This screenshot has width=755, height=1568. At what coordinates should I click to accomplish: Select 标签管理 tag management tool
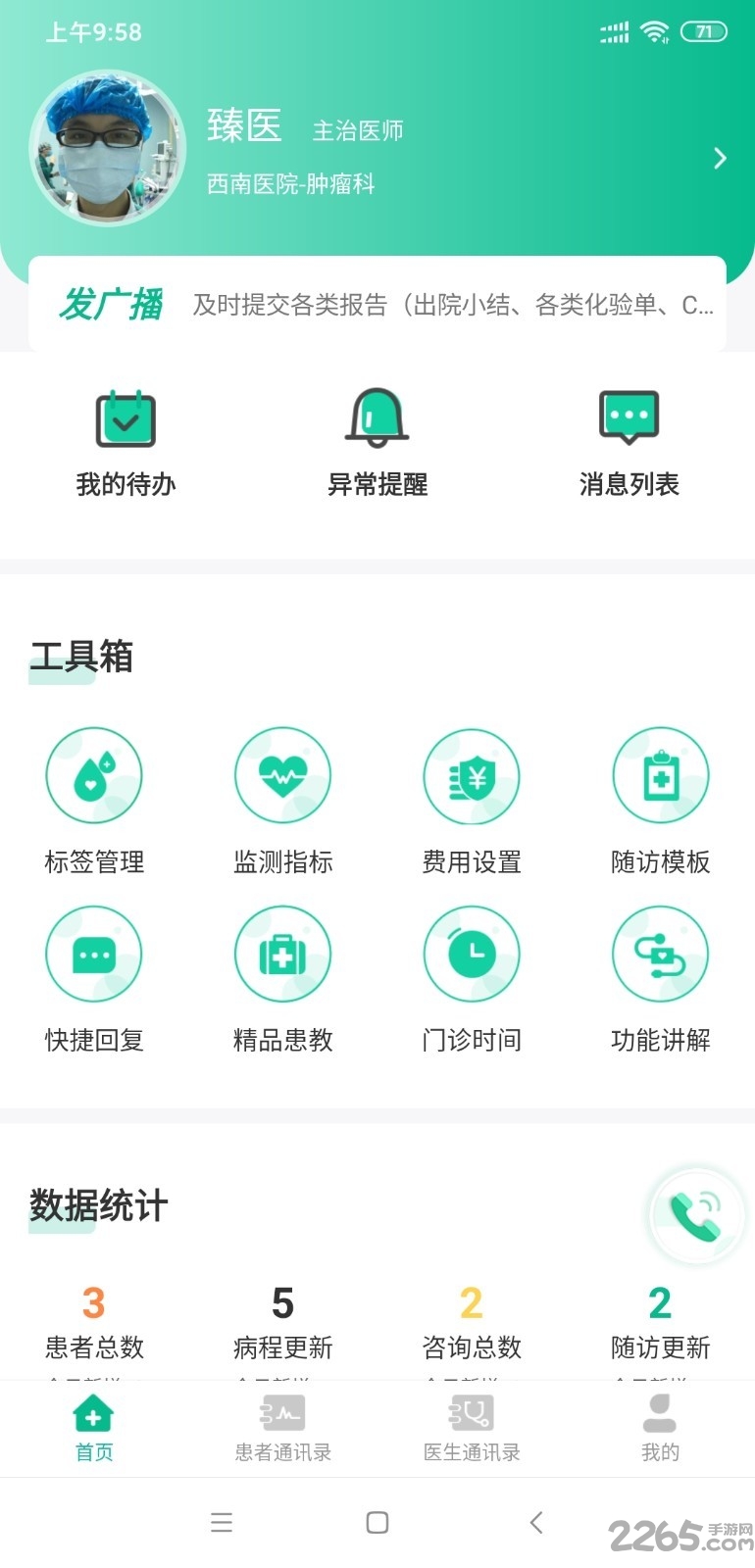(x=94, y=775)
